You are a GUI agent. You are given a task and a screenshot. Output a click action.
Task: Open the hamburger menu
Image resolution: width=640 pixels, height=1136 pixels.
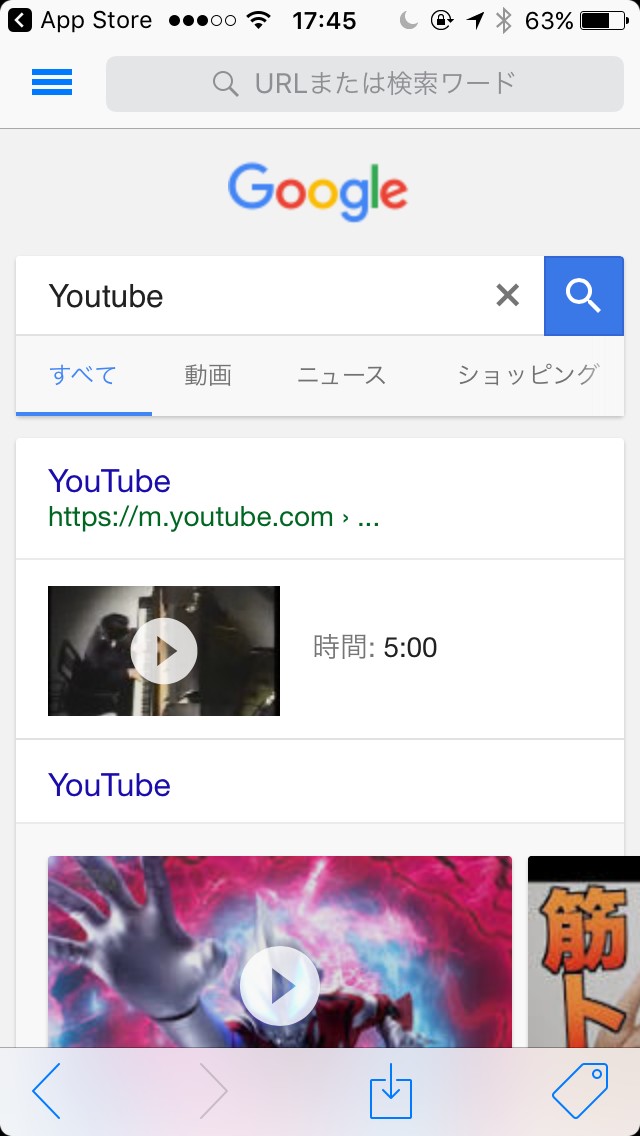[52, 83]
